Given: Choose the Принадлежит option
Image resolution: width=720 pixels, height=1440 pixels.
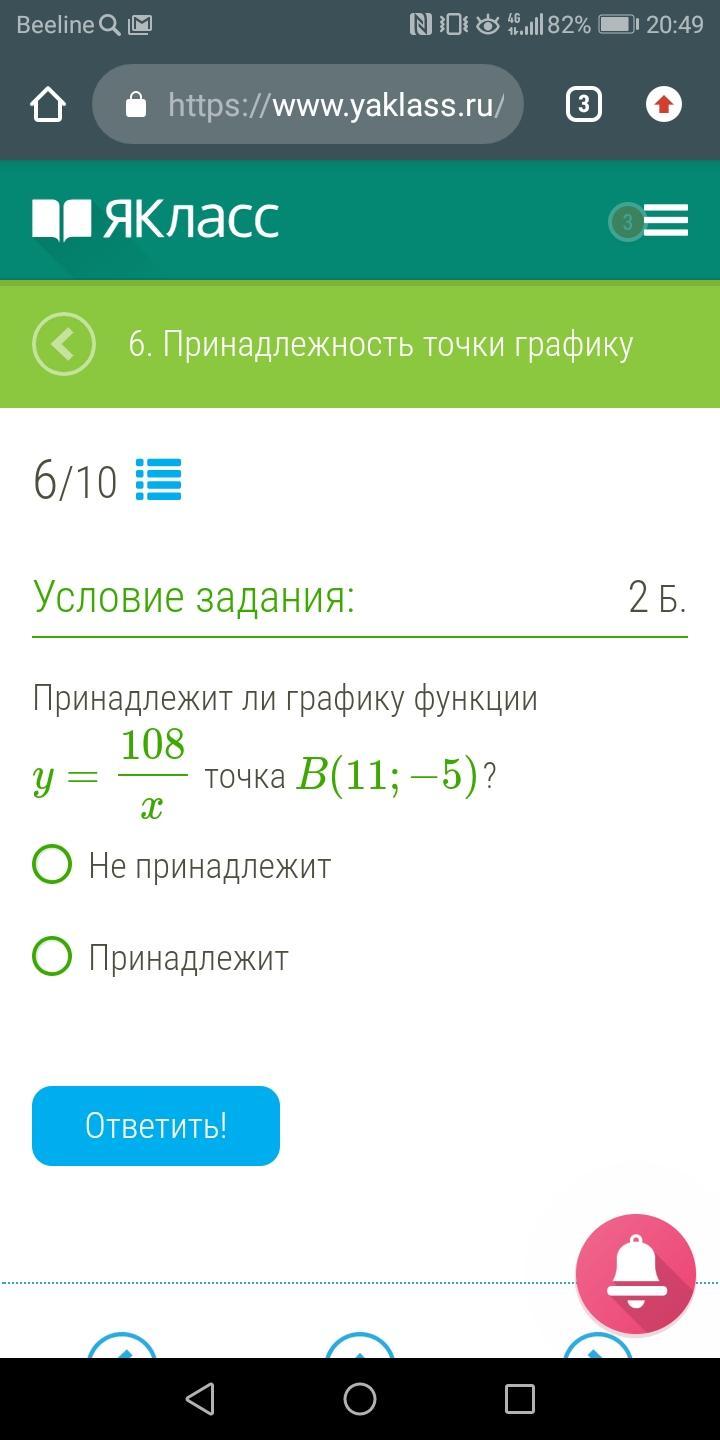Looking at the screenshot, I should coord(52,956).
